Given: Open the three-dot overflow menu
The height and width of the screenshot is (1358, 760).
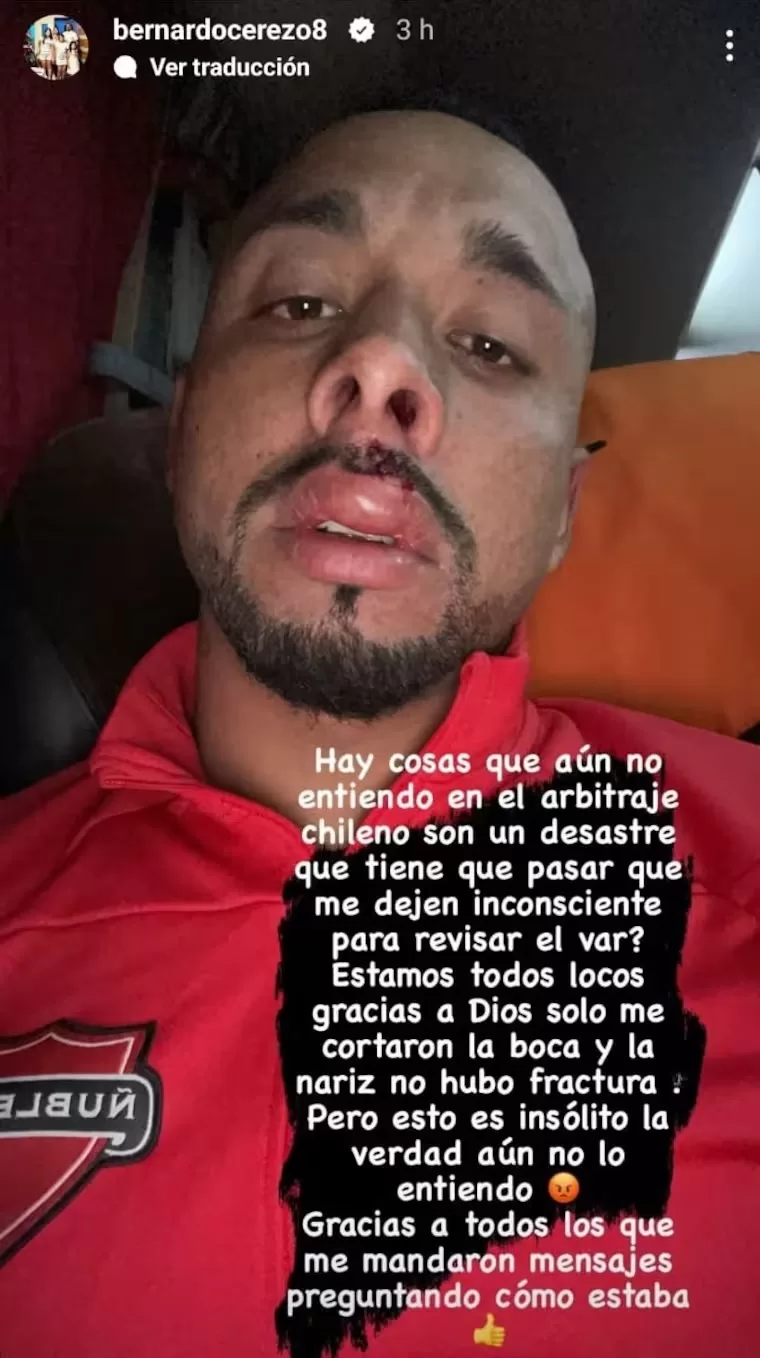Looking at the screenshot, I should 729,45.
